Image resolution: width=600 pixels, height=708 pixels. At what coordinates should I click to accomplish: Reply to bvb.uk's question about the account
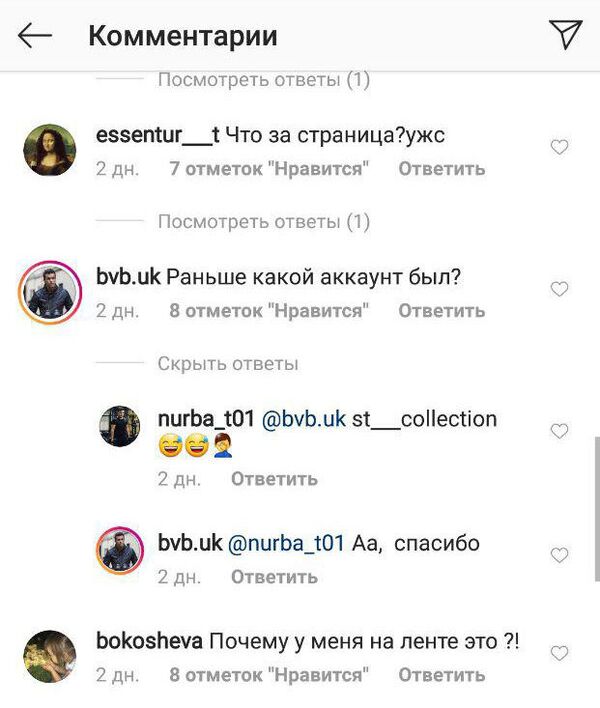[441, 310]
